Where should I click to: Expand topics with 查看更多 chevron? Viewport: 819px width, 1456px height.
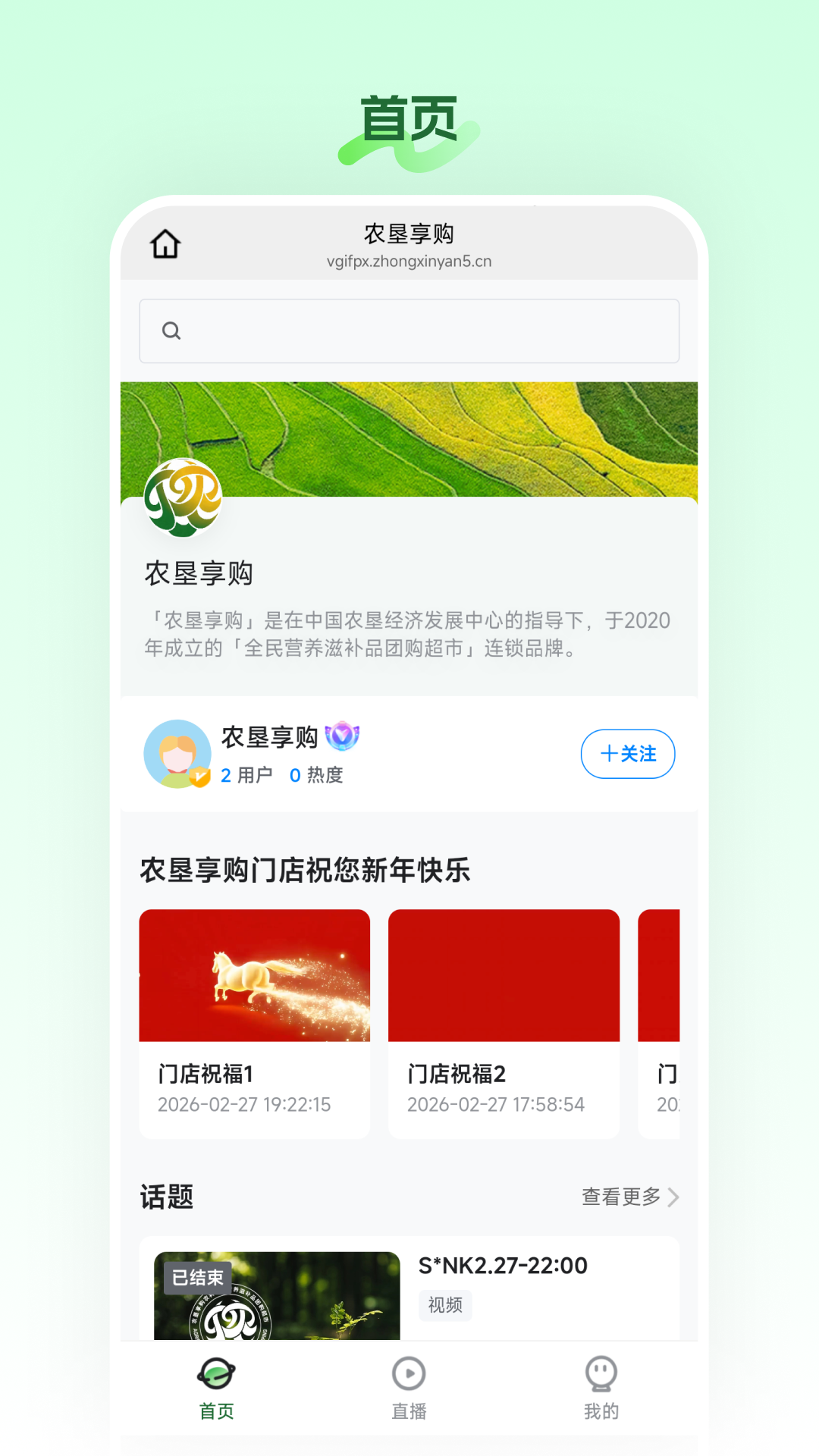pos(629,1197)
